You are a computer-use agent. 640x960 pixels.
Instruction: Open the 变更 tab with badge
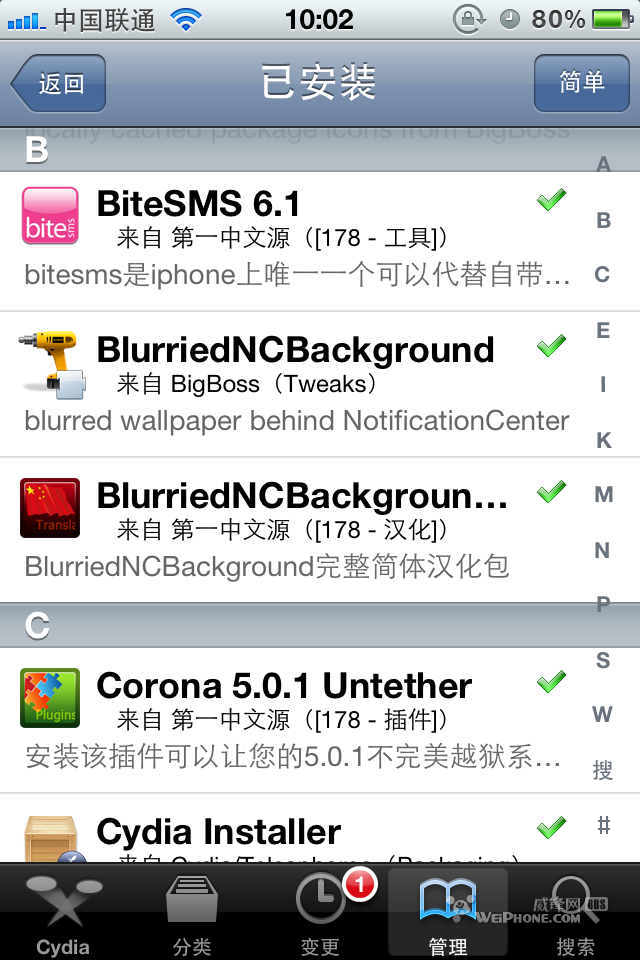coord(320,914)
